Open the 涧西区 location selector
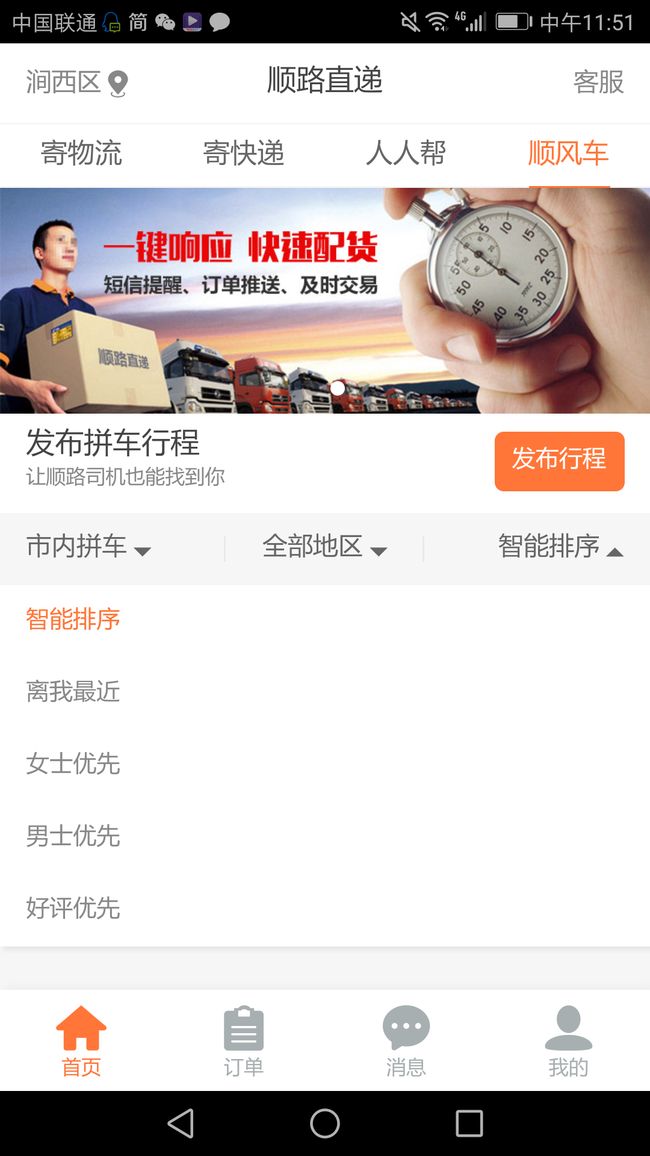 tap(77, 83)
